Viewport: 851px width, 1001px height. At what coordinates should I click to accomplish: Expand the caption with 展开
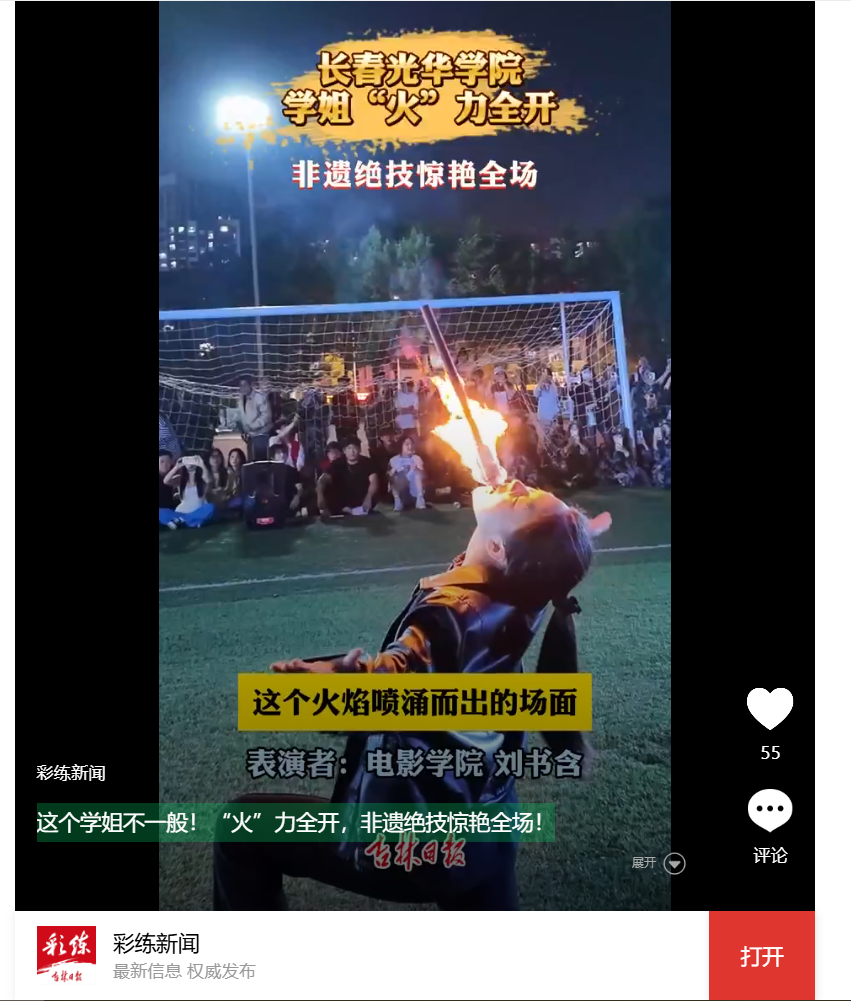pos(659,863)
